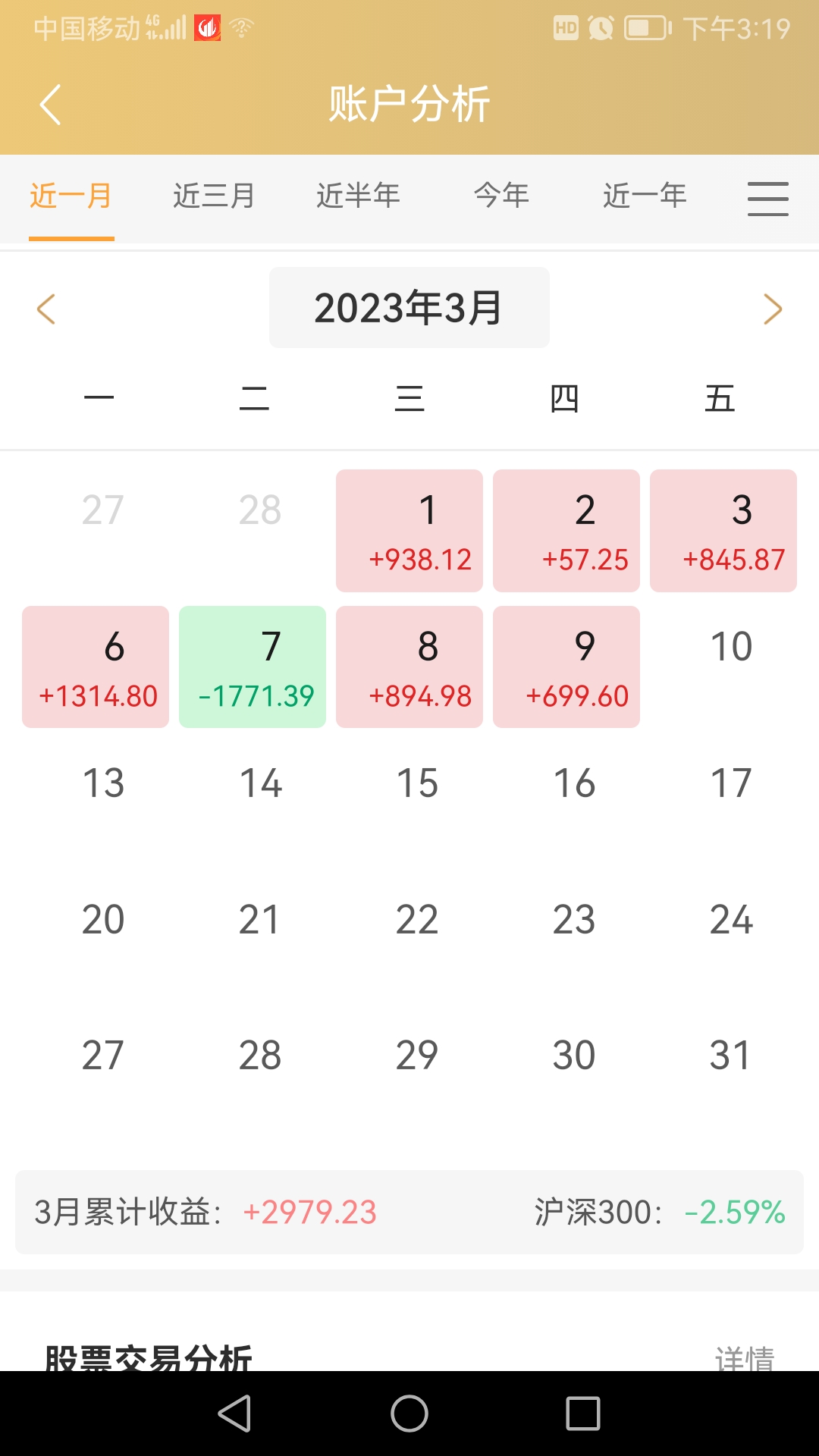Open the three-line menu icon
This screenshot has width=819, height=1456.
[767, 199]
